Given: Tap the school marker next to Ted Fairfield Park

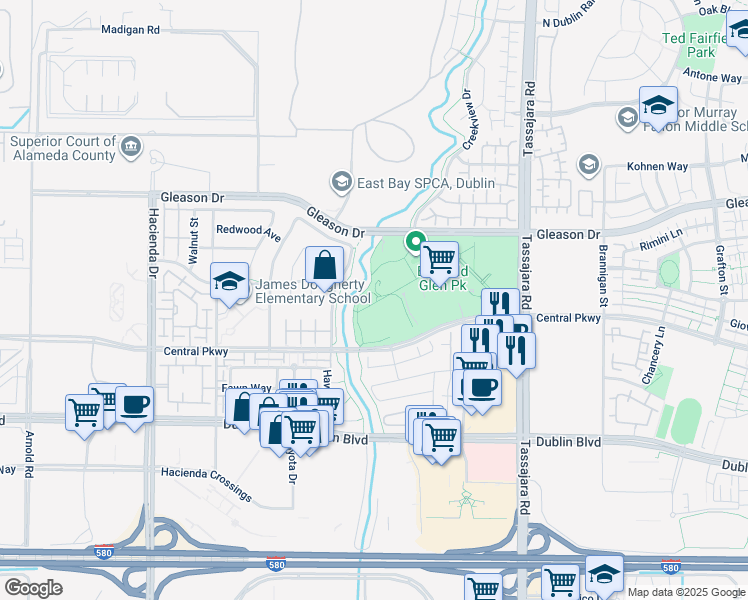Looking at the screenshot, I should (739, 30).
